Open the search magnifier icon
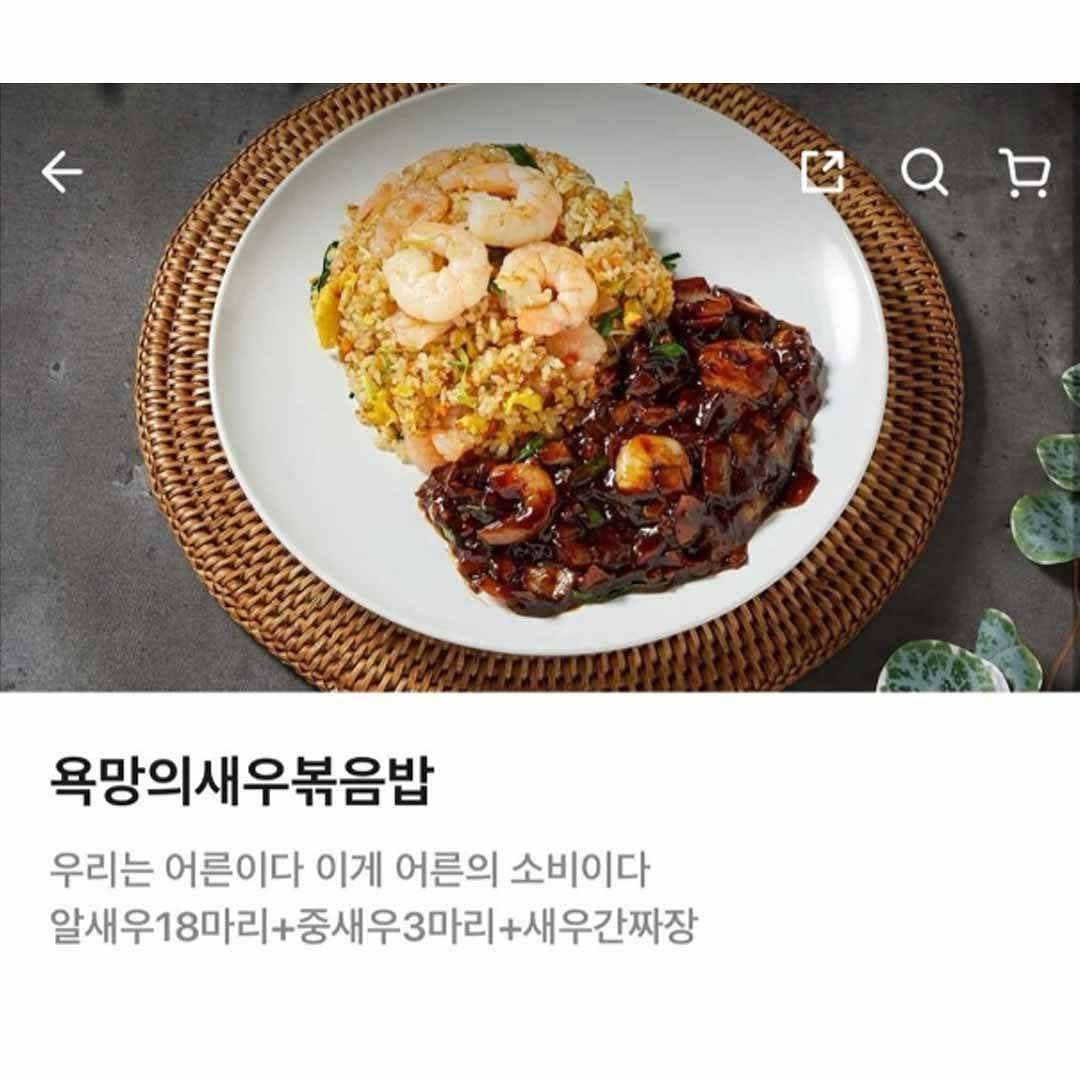The height and width of the screenshot is (1080, 1080). pyautogui.click(x=923, y=173)
